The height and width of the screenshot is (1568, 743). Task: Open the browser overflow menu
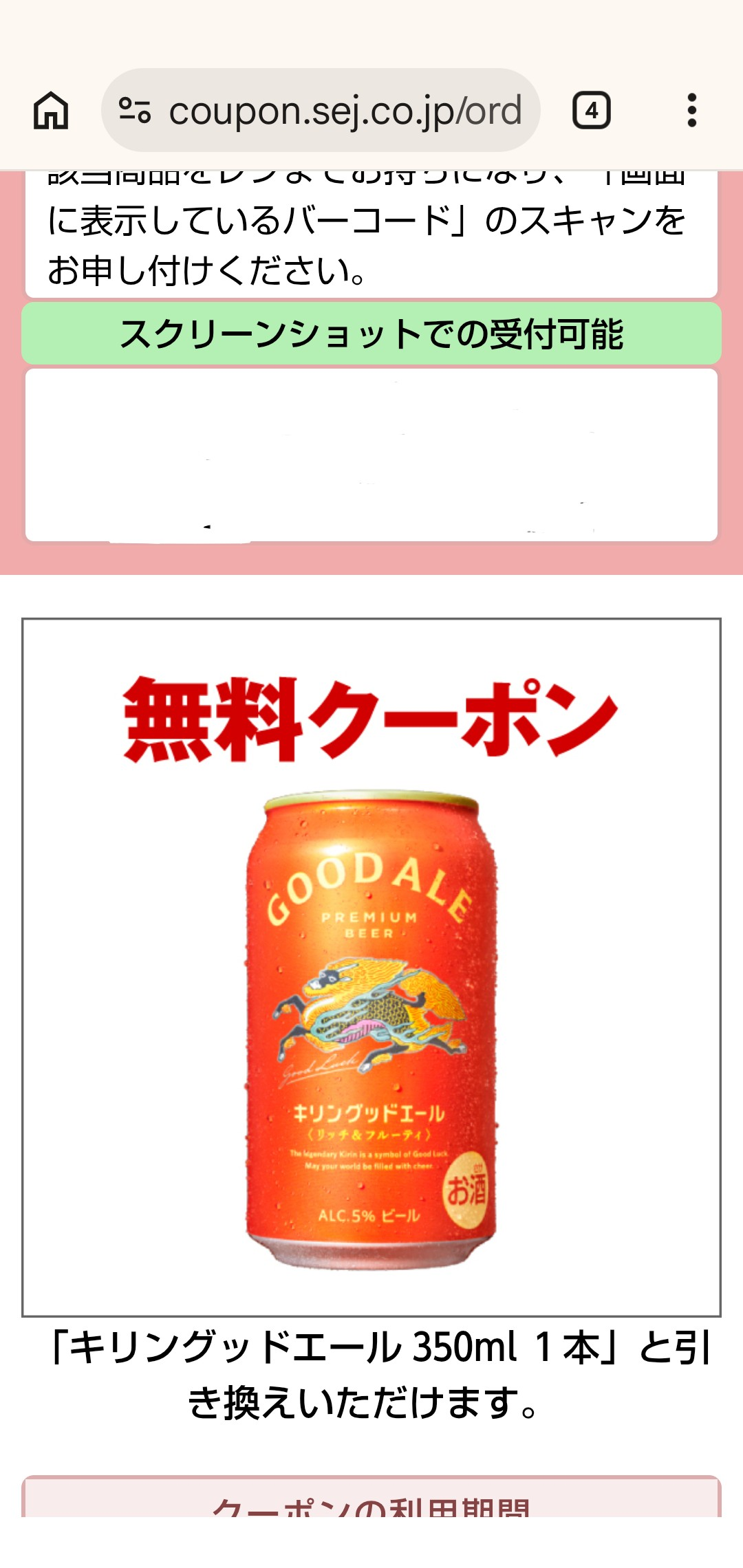click(691, 110)
